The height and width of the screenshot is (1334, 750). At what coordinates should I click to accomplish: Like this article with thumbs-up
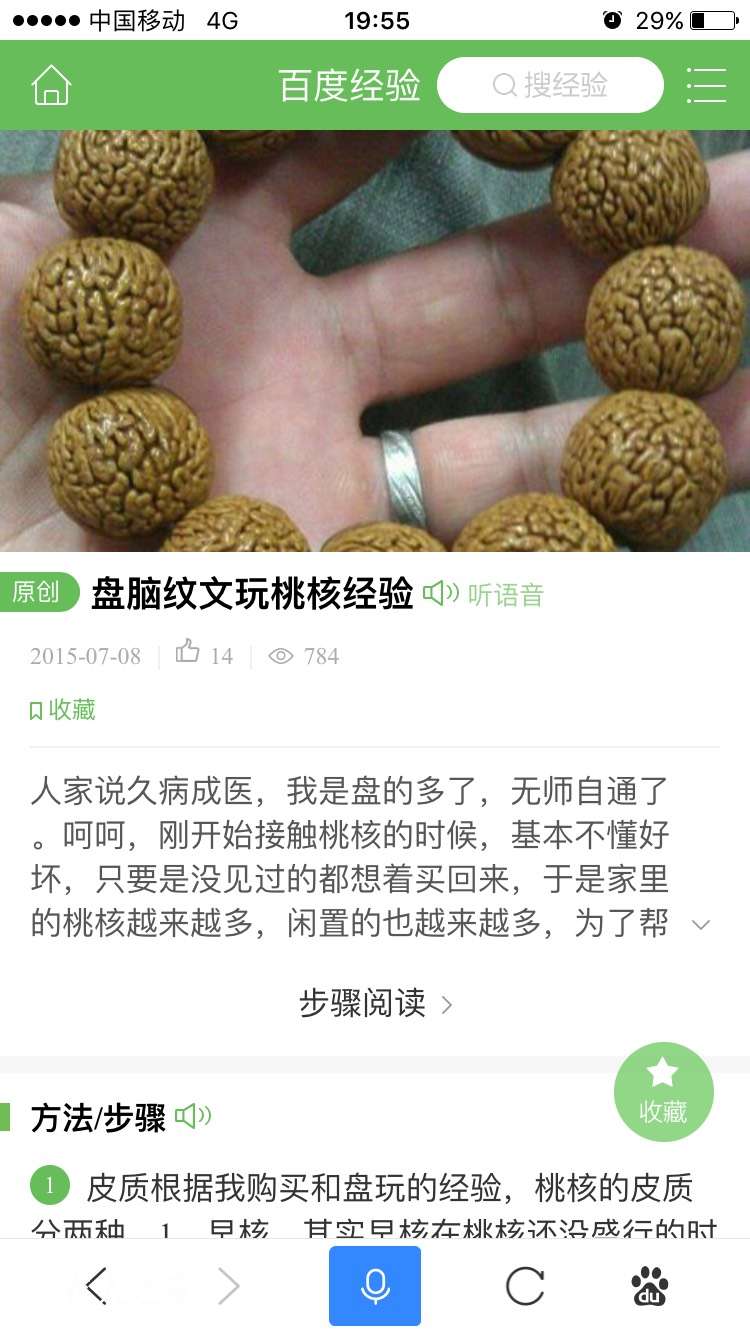coord(188,655)
